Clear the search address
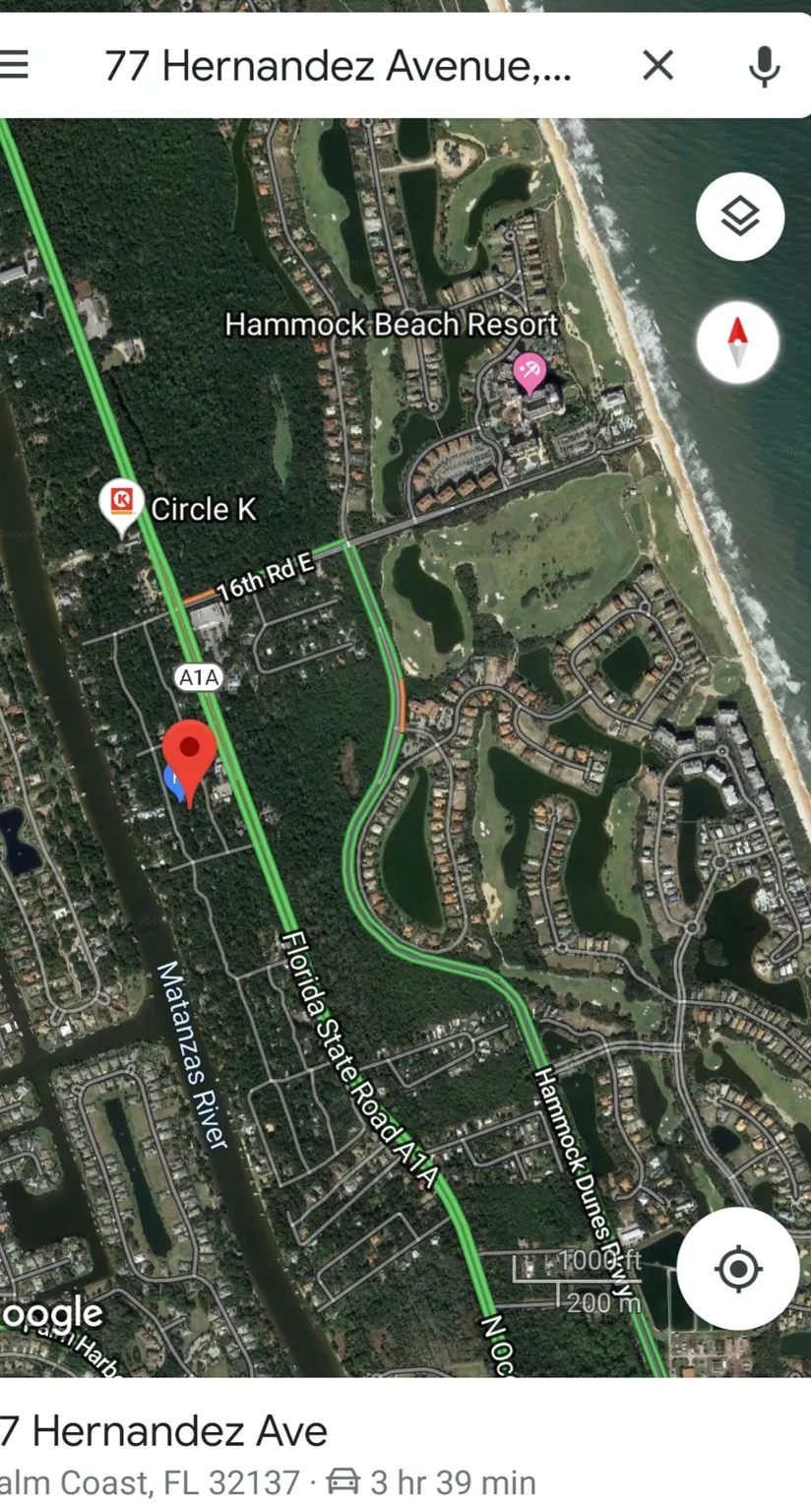Viewport: 811px width, 1512px height. tap(657, 66)
